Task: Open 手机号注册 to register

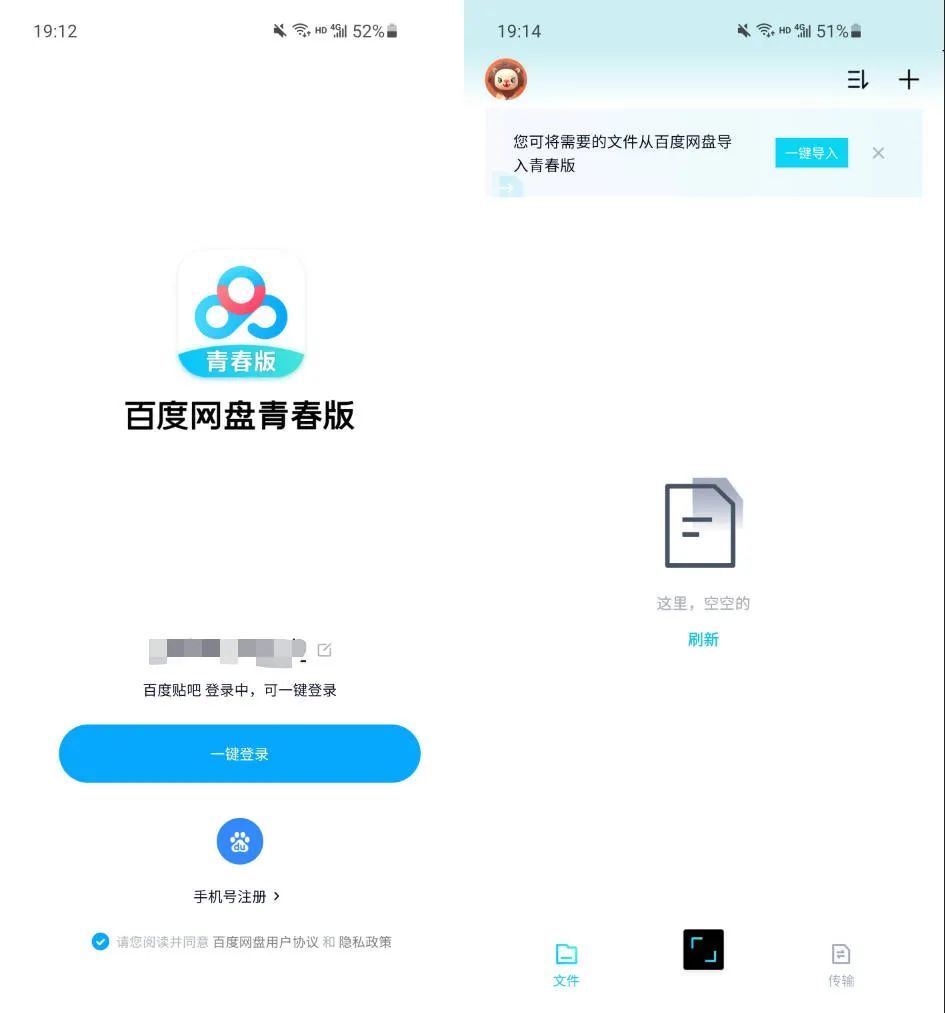Action: coord(237,897)
